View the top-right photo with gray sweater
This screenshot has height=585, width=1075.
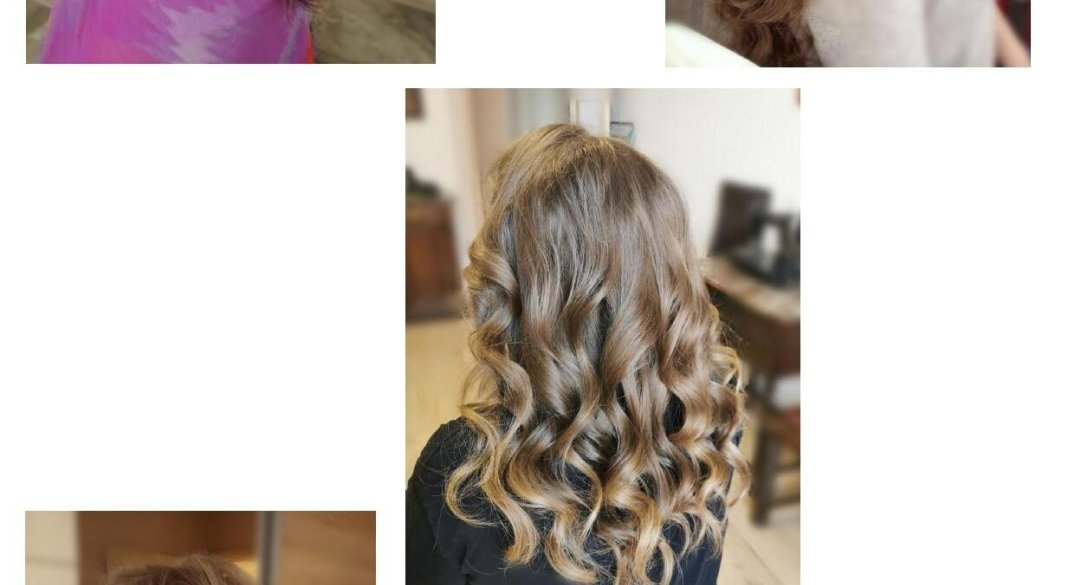pyautogui.click(x=847, y=32)
